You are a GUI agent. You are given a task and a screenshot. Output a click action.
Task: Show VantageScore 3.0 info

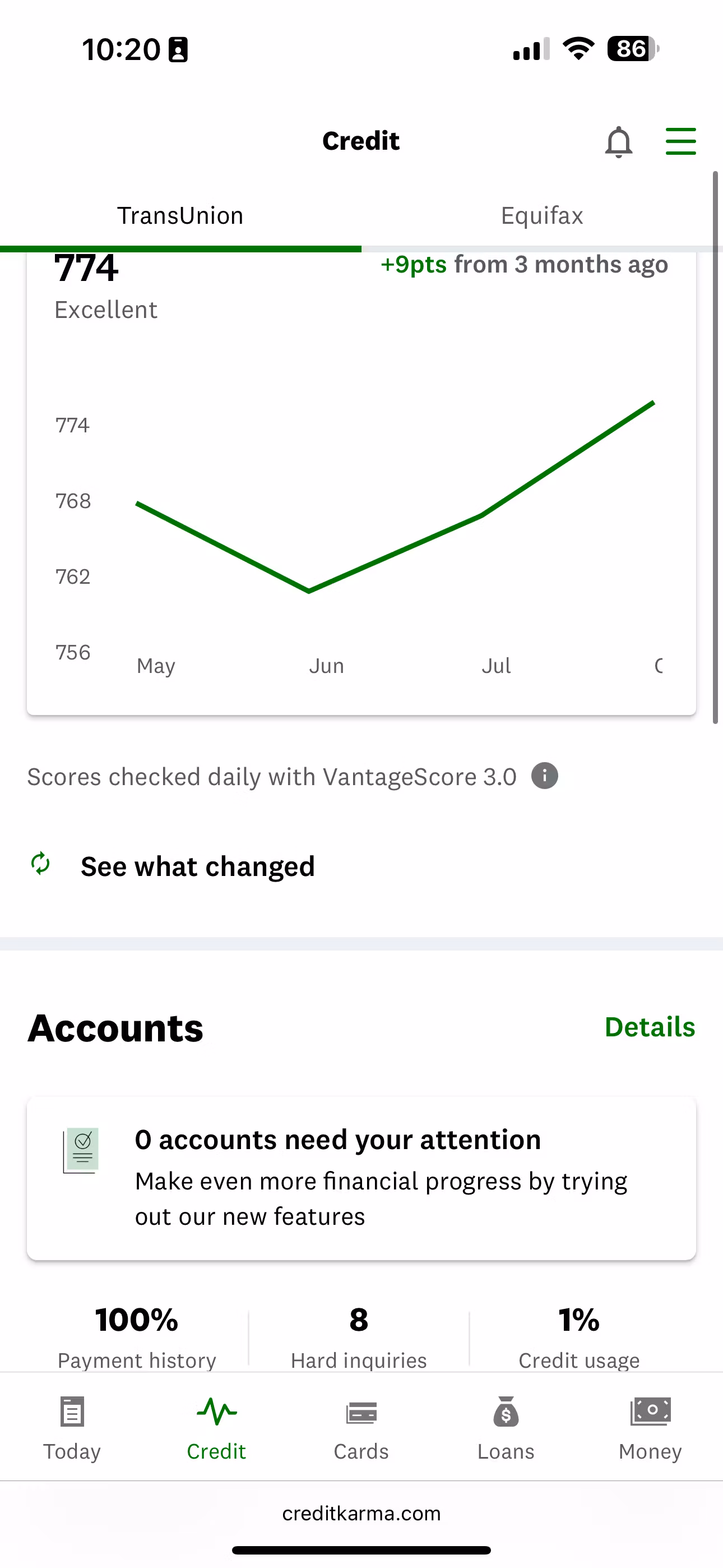click(545, 776)
